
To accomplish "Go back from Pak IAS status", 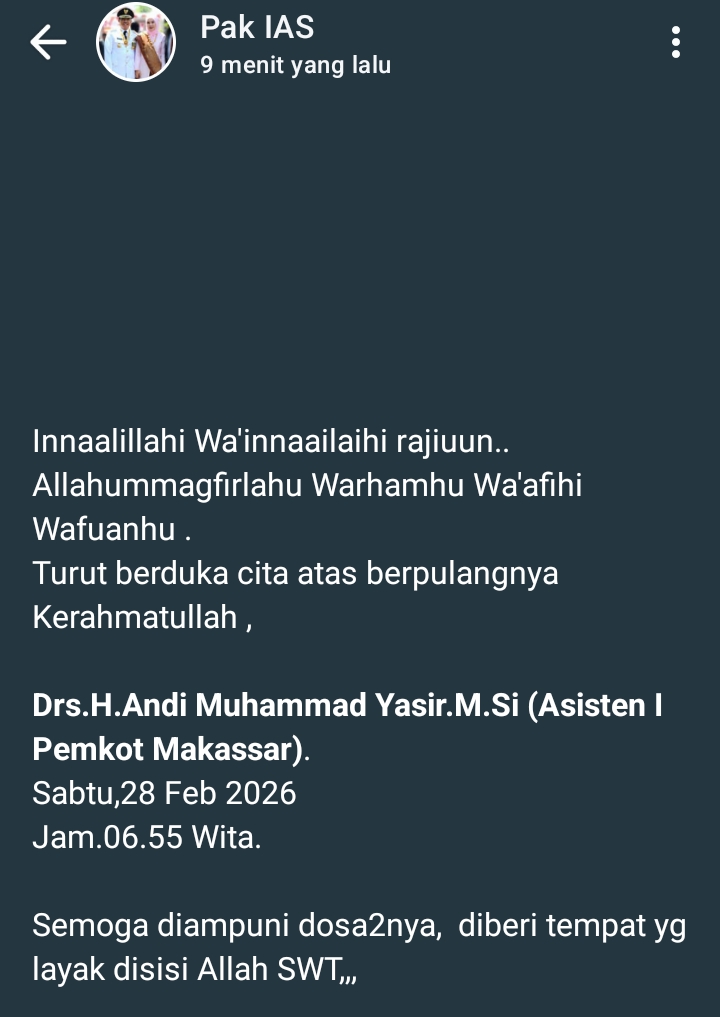I will point(47,42).
